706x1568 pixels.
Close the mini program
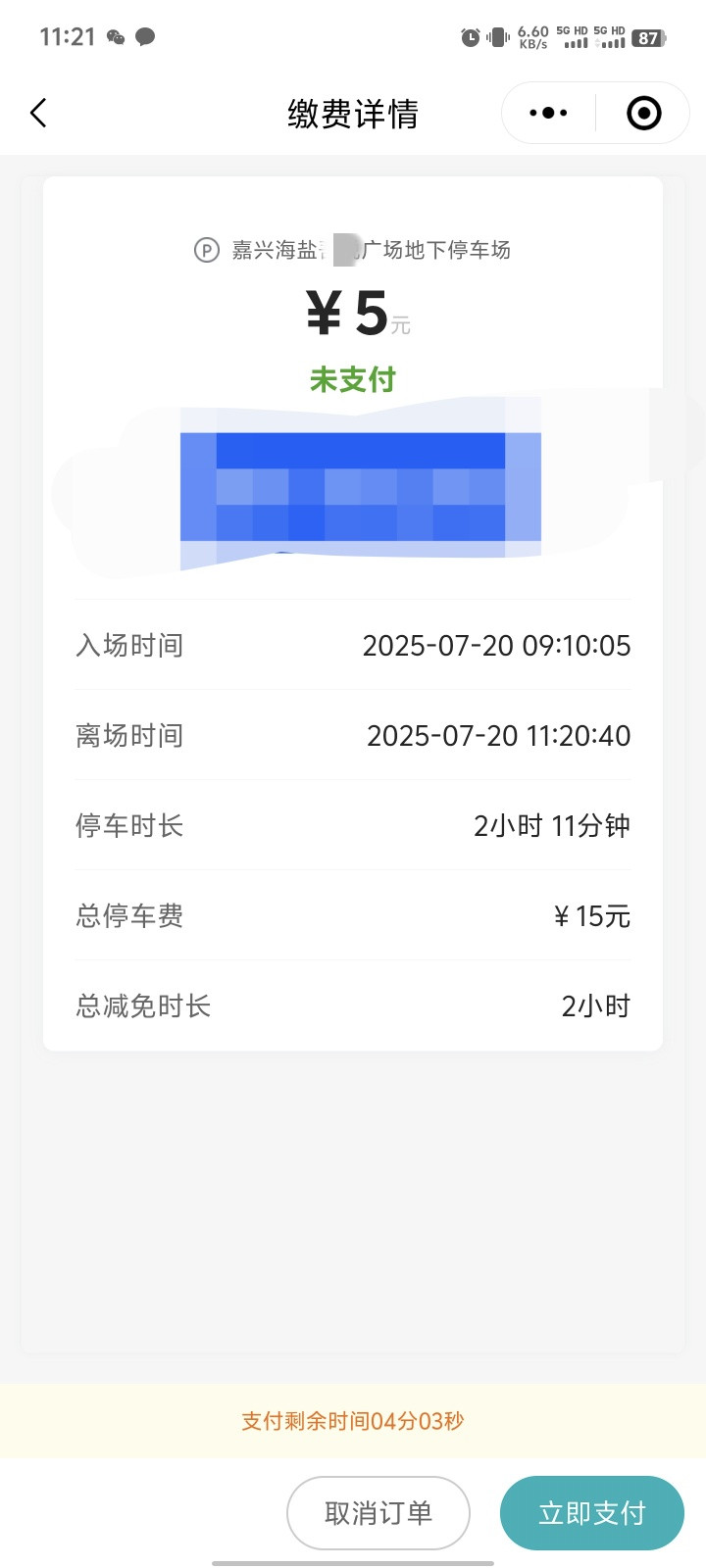643,114
